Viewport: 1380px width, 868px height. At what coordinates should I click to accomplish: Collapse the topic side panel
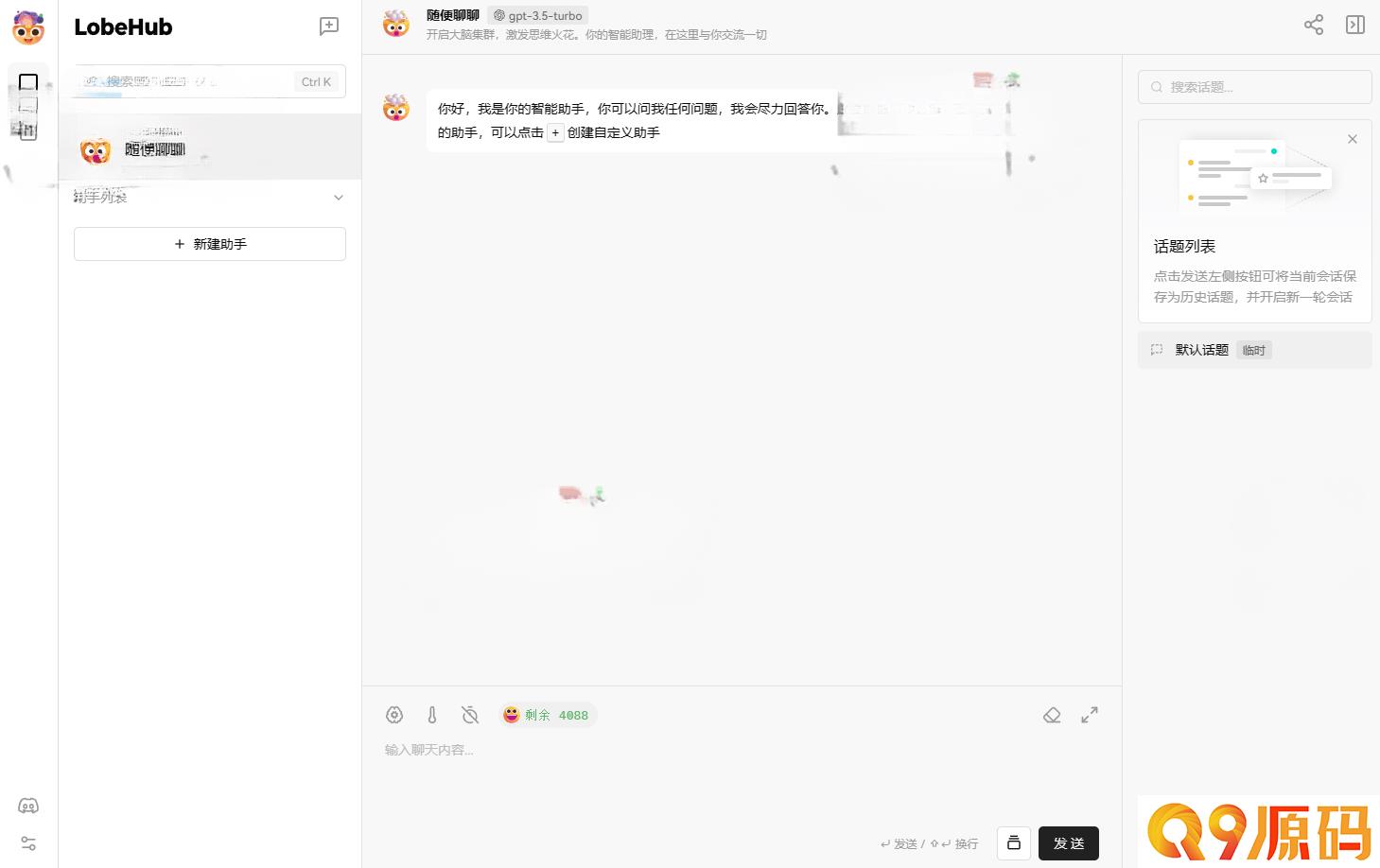[x=1355, y=26]
